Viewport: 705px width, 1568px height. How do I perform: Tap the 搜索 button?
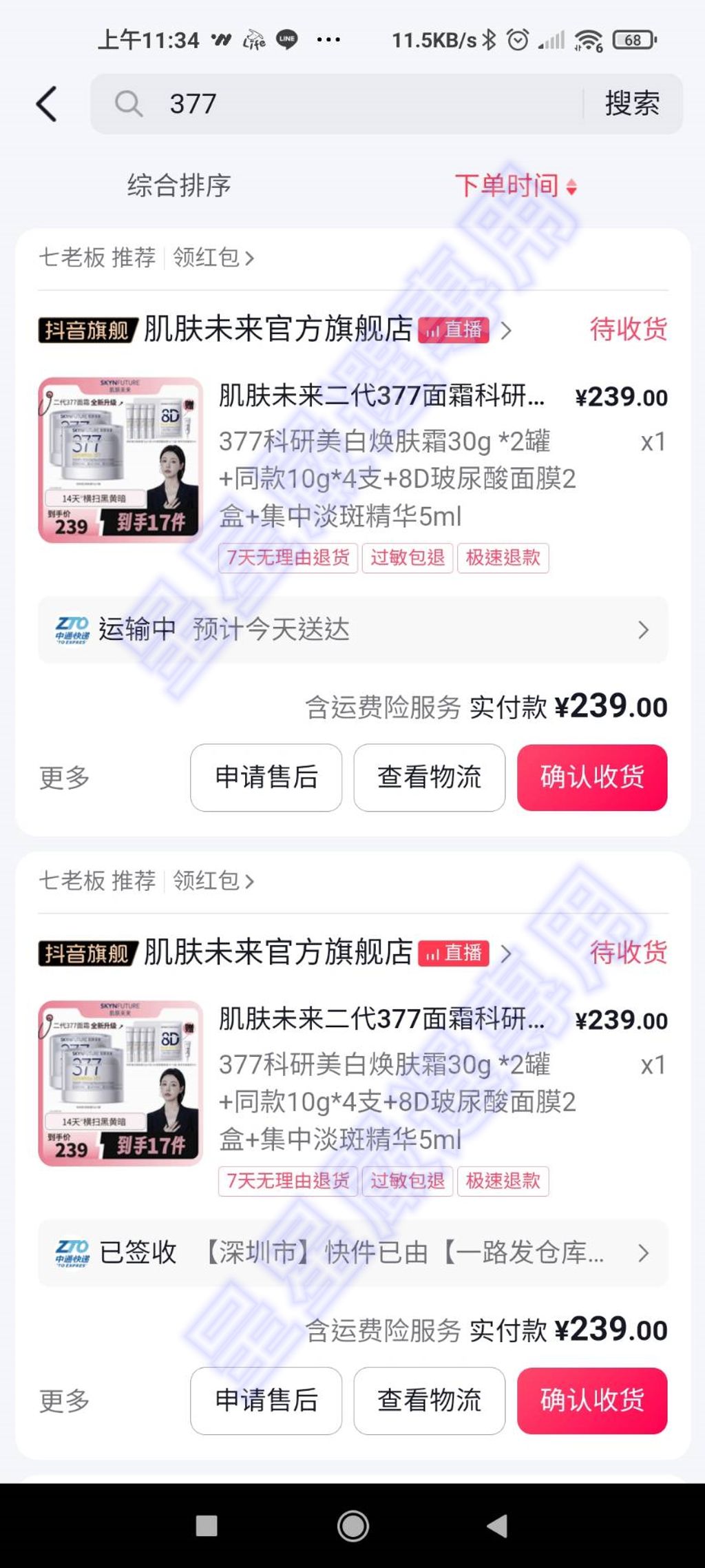[x=632, y=104]
